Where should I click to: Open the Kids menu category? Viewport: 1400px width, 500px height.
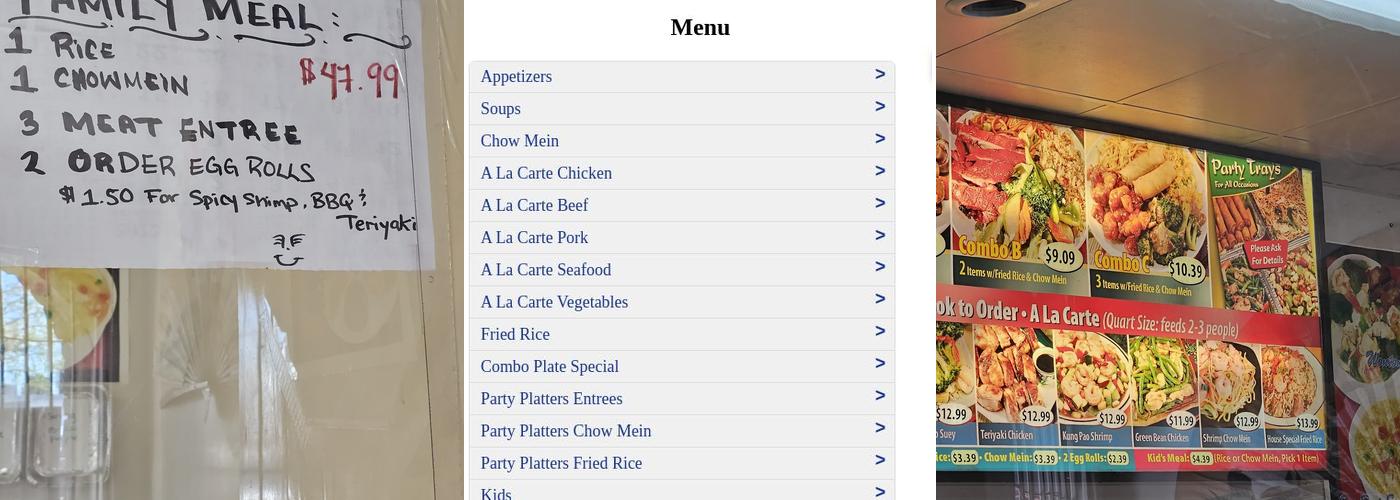click(681, 492)
